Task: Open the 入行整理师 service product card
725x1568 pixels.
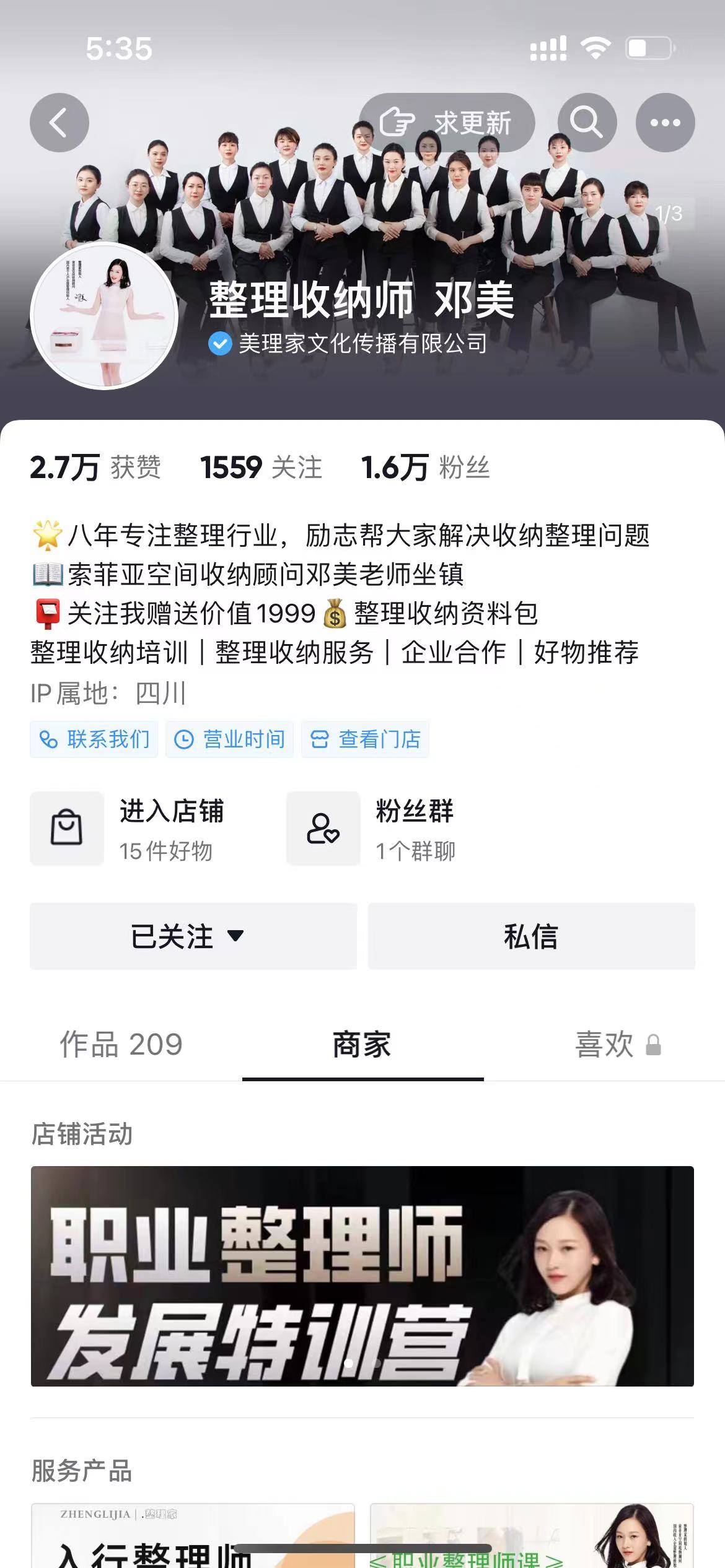Action: (x=193, y=1536)
